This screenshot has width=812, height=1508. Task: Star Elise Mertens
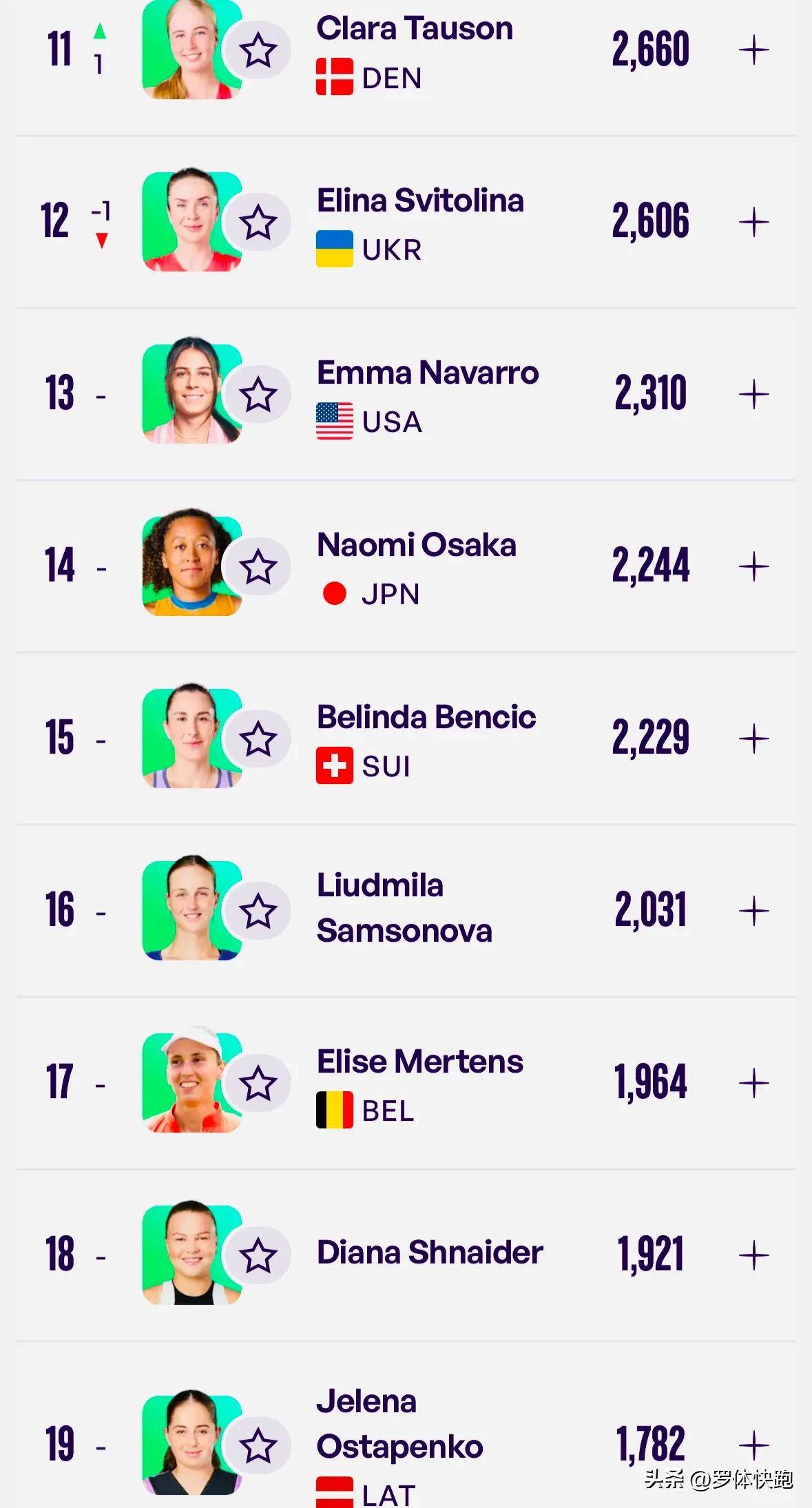(258, 1084)
